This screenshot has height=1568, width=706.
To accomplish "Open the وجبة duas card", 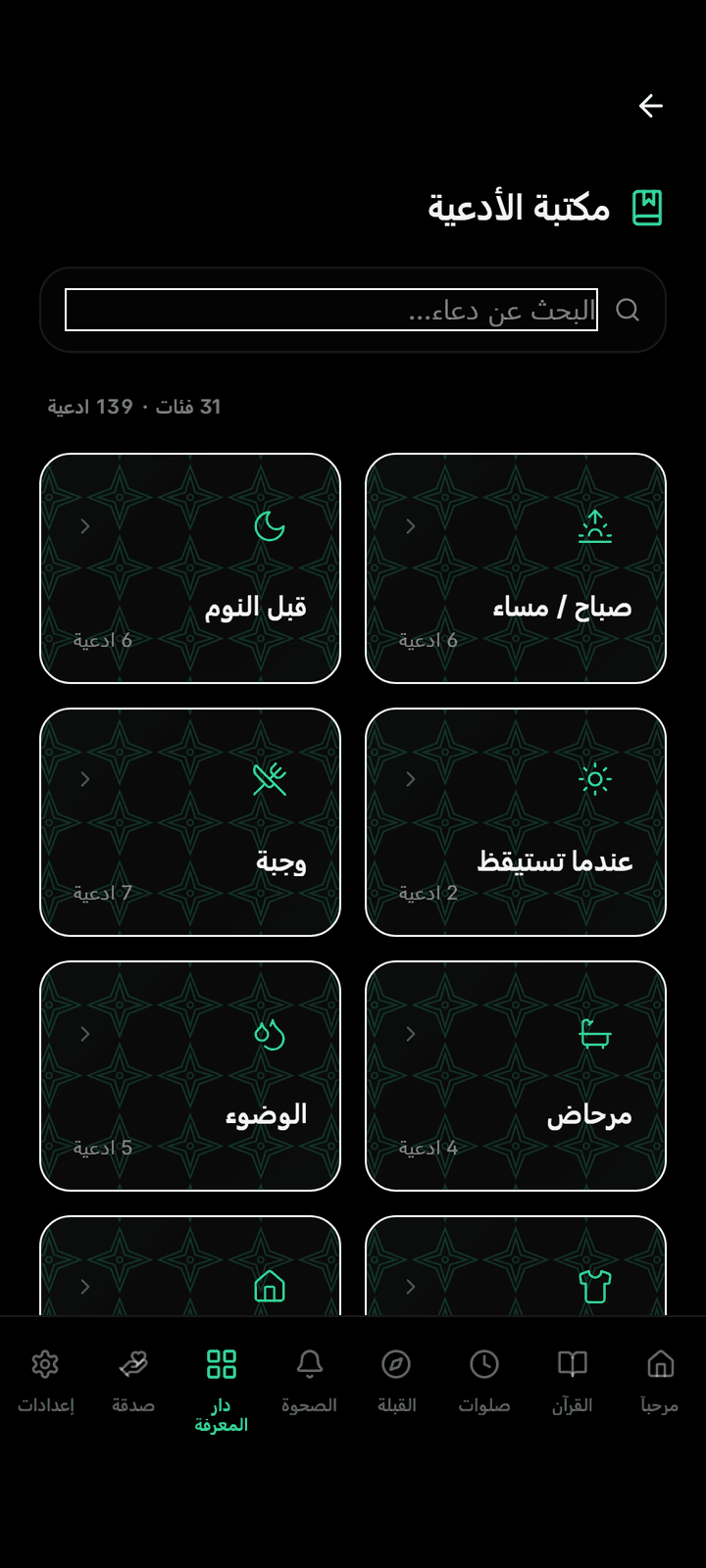I will [x=190, y=821].
